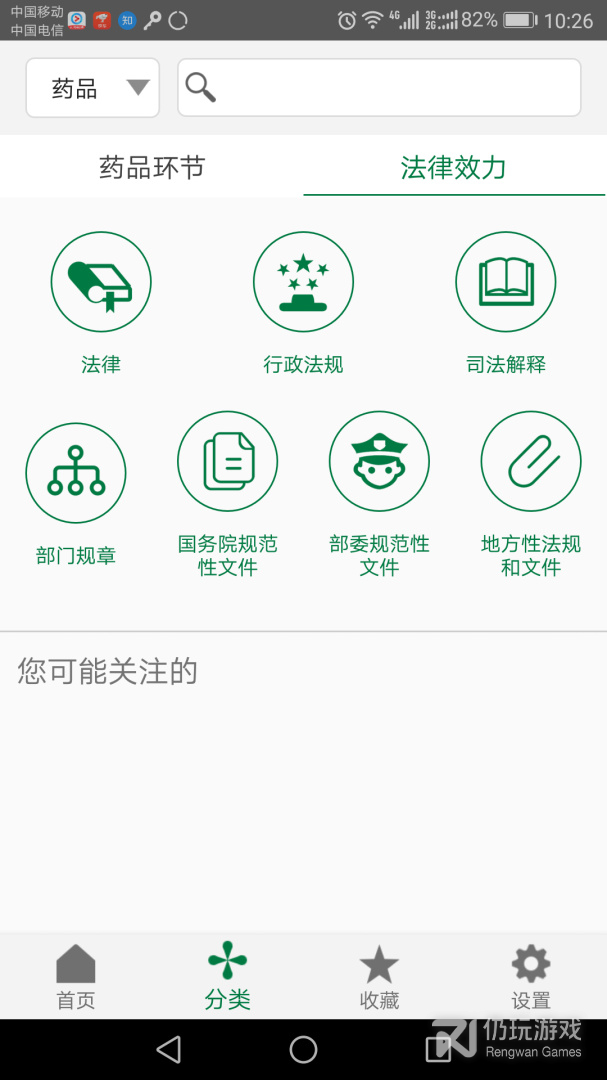The image size is (607, 1080).
Task: Tap the 分类 bottom tab
Action: tap(227, 976)
